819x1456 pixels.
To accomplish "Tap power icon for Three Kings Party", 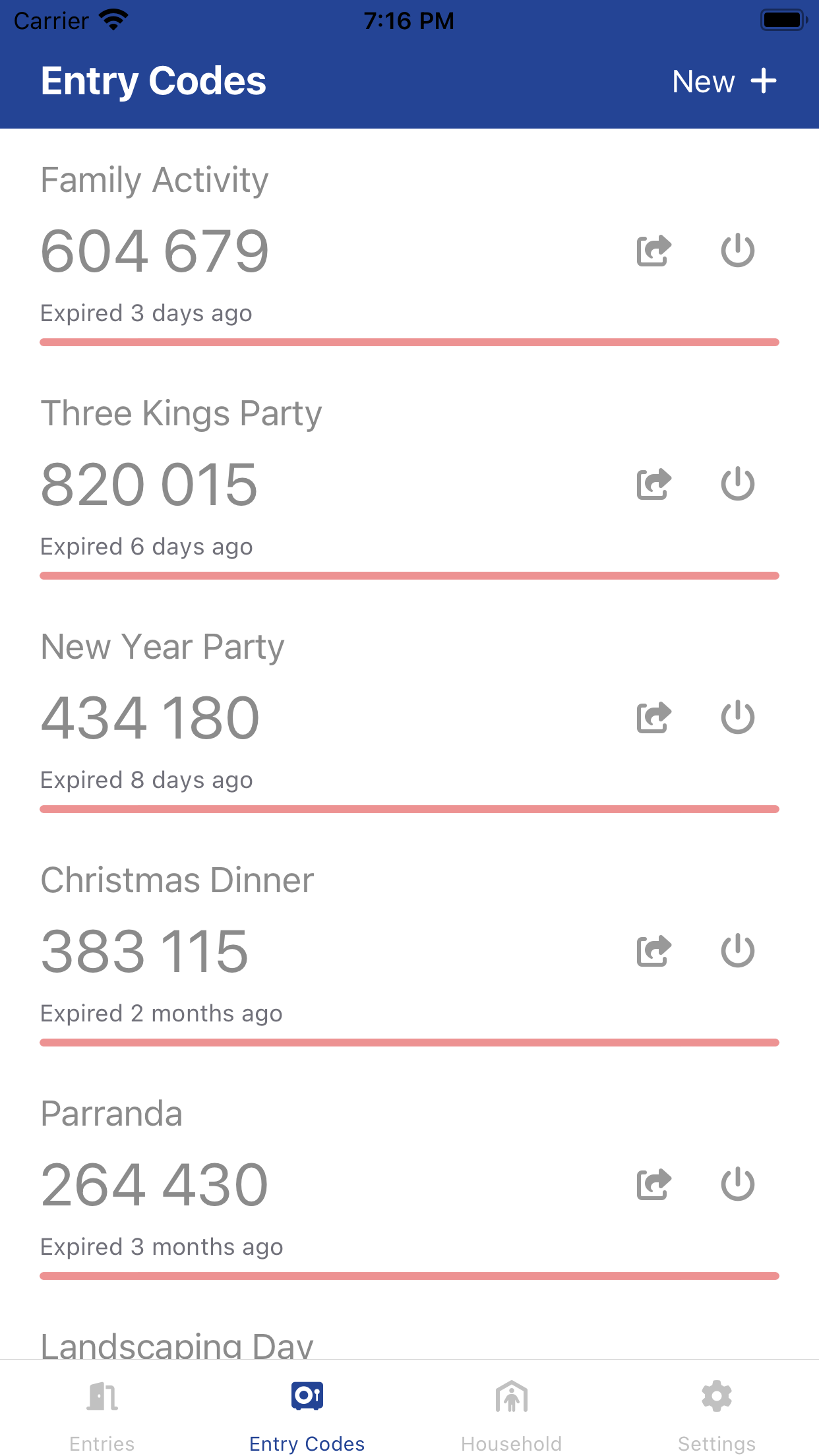I will click(737, 484).
